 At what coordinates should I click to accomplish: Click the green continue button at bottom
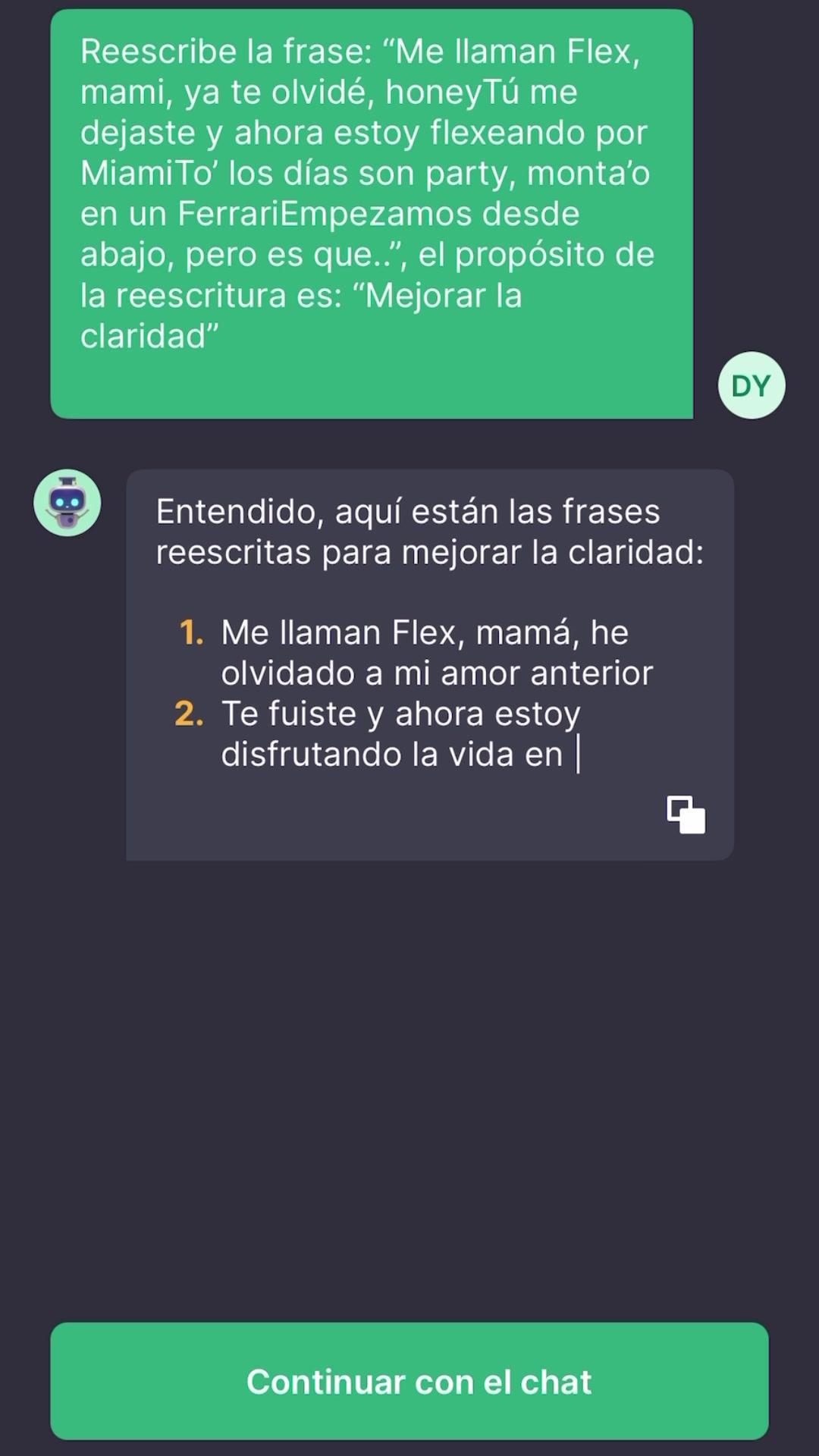409,1382
